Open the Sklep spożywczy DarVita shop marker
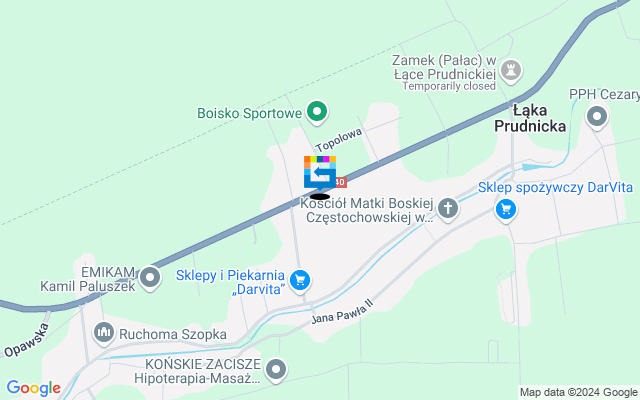This screenshot has width=640, height=400. pyautogui.click(x=507, y=209)
